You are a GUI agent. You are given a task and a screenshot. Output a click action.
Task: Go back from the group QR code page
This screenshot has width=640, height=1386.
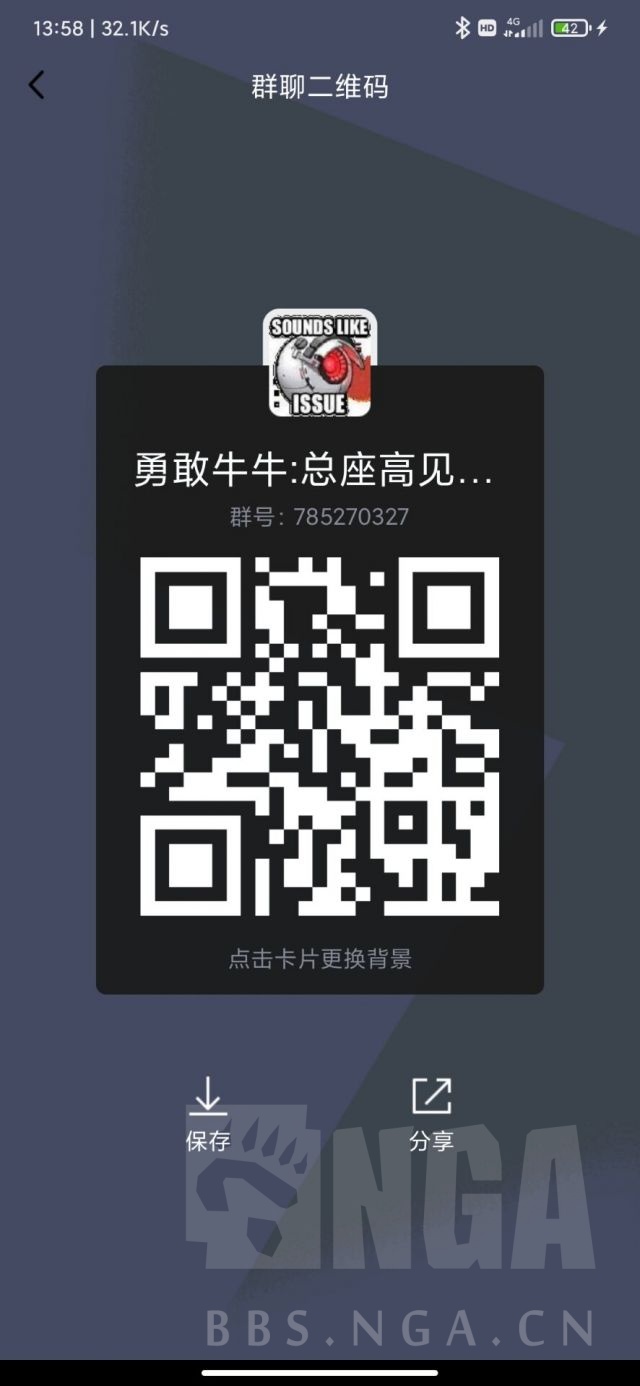click(x=36, y=86)
